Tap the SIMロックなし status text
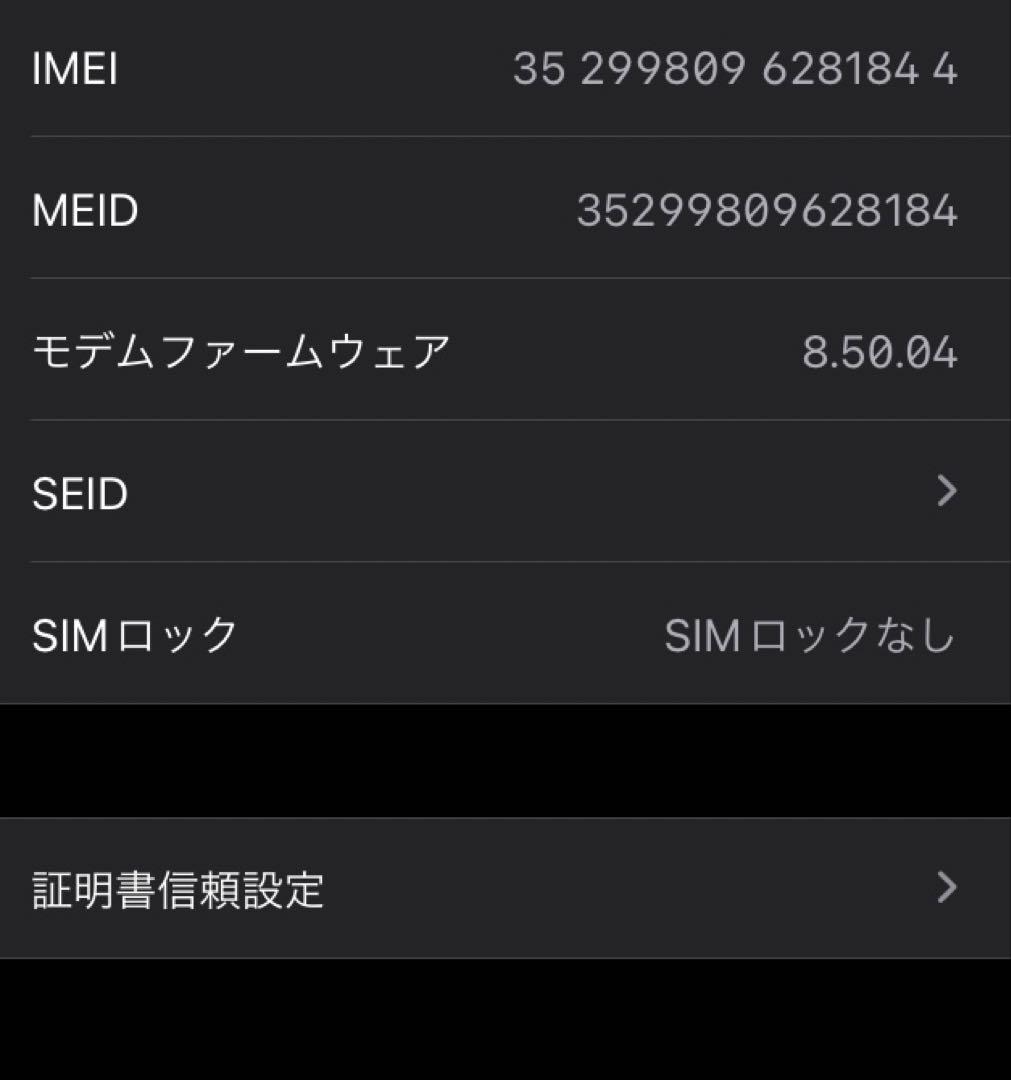The image size is (1011, 1080). click(808, 631)
